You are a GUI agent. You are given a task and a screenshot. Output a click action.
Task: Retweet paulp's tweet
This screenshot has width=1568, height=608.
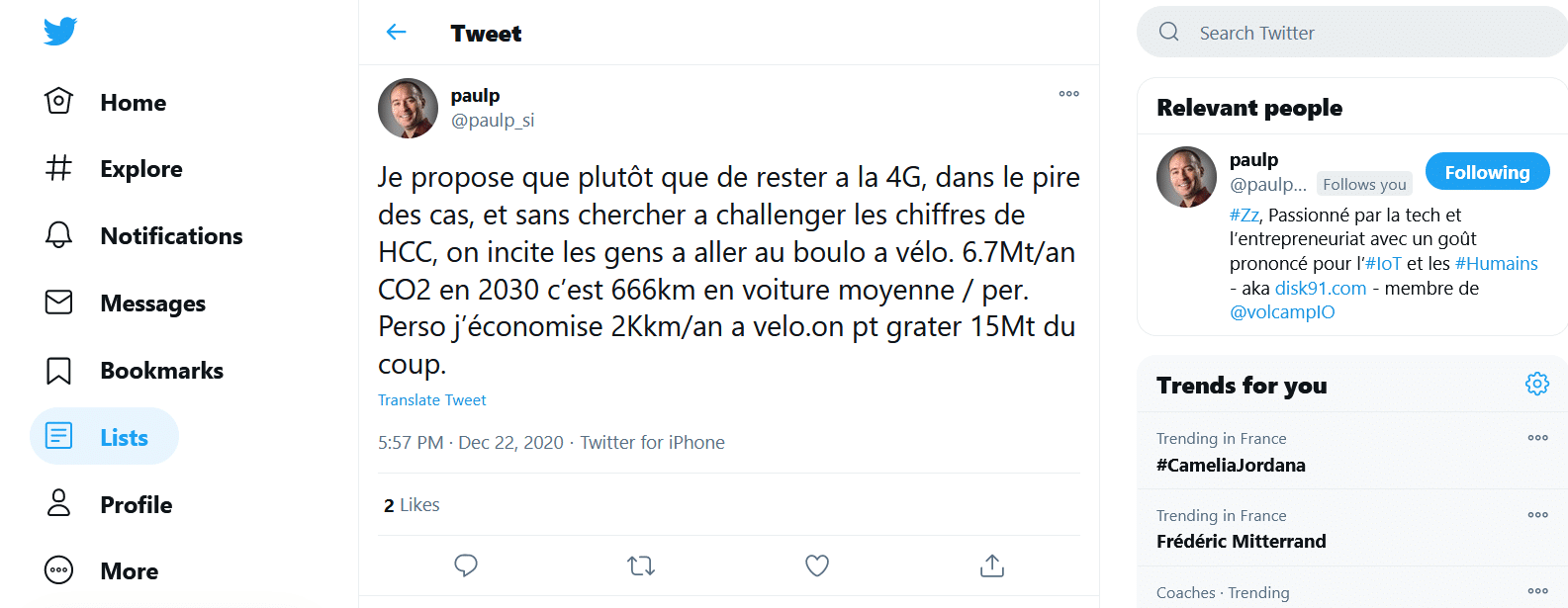641,565
